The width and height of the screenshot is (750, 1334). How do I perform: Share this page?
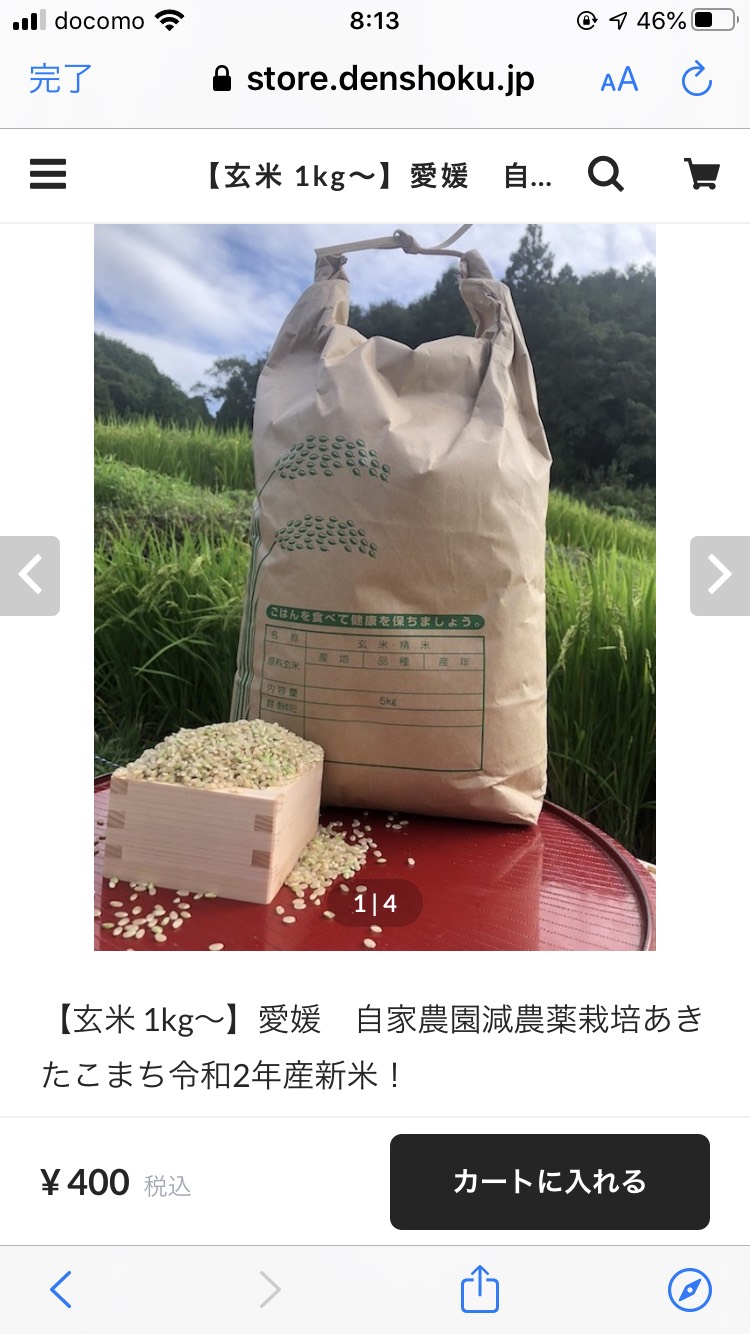pos(479,1289)
